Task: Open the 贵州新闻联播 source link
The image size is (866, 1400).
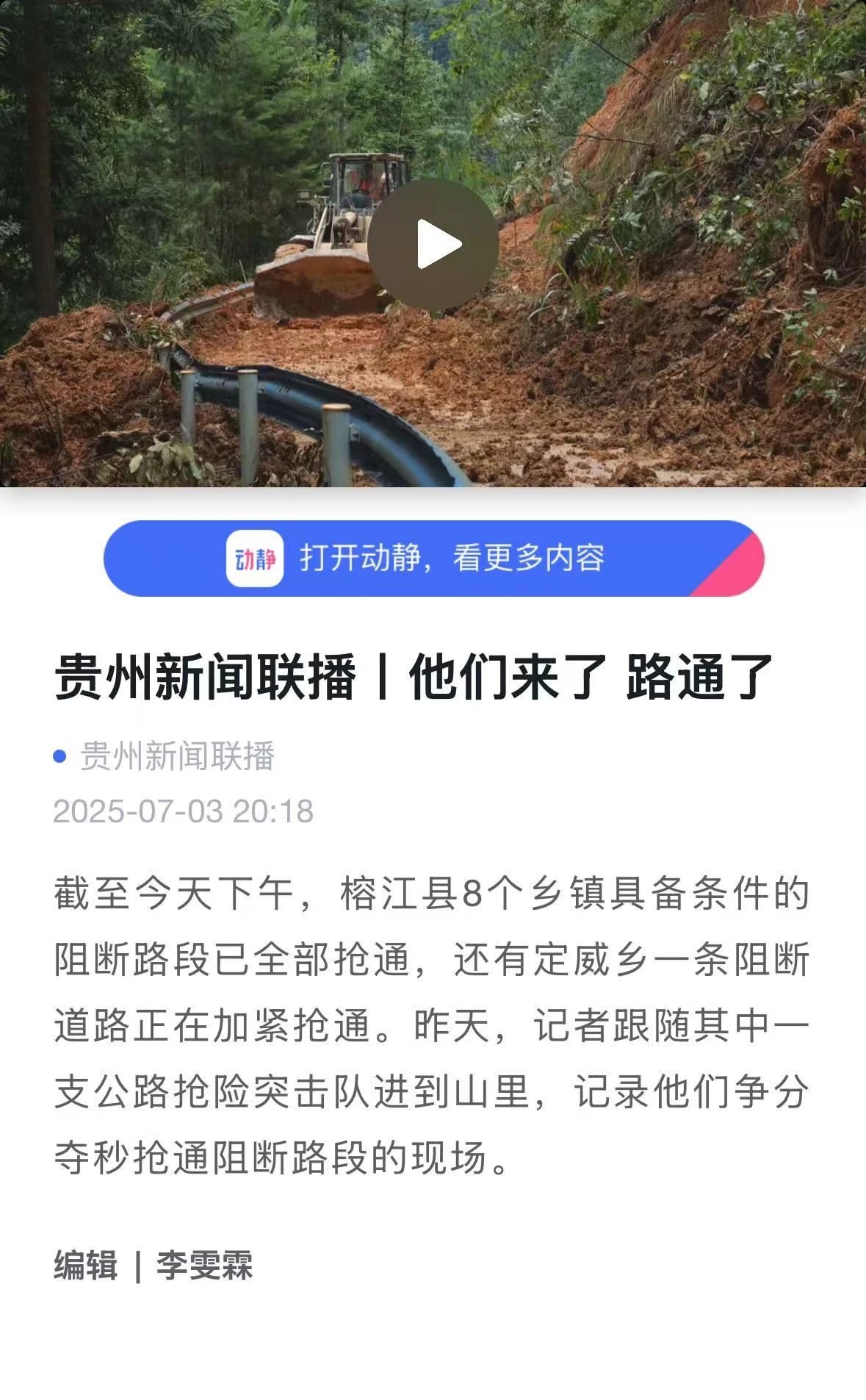Action: 176,756
